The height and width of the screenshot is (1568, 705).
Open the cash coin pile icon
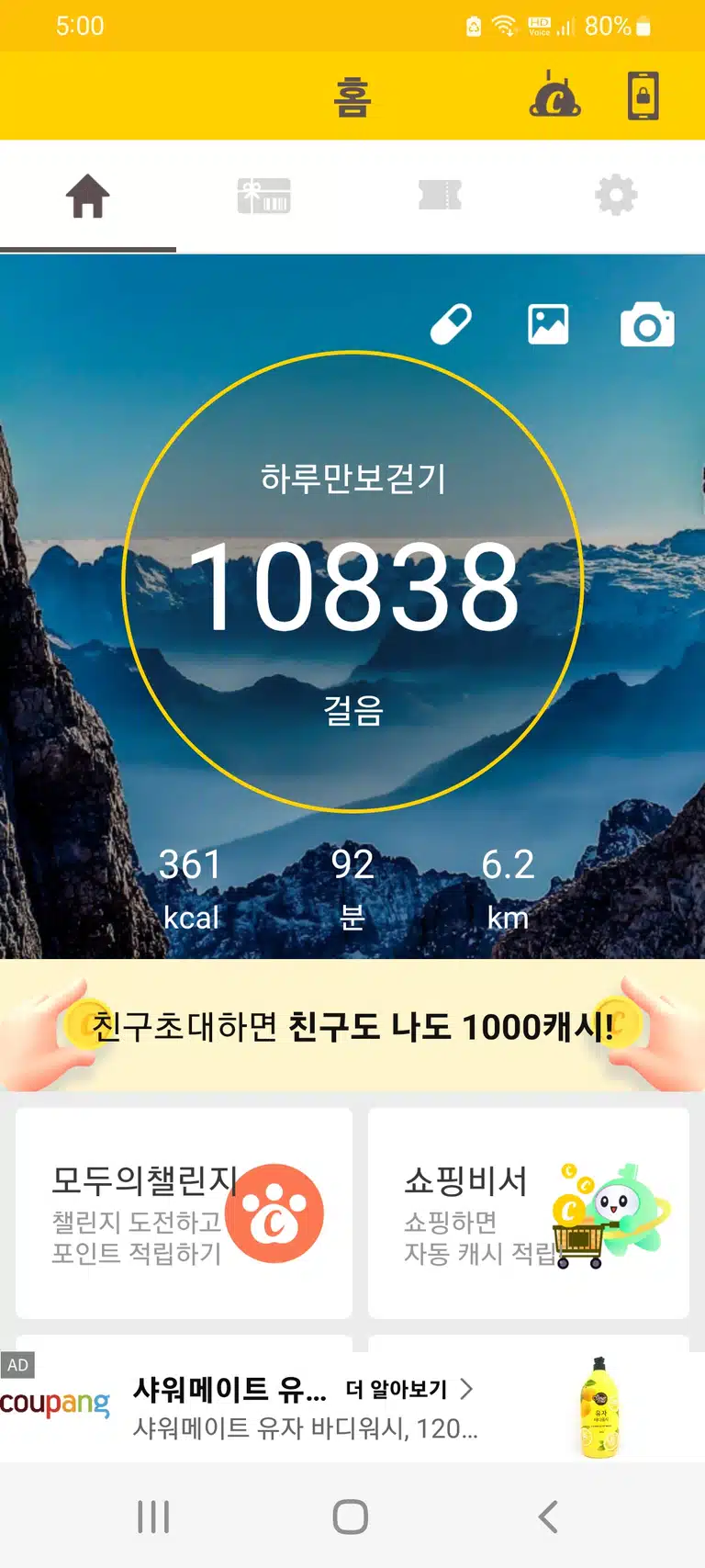(554, 95)
